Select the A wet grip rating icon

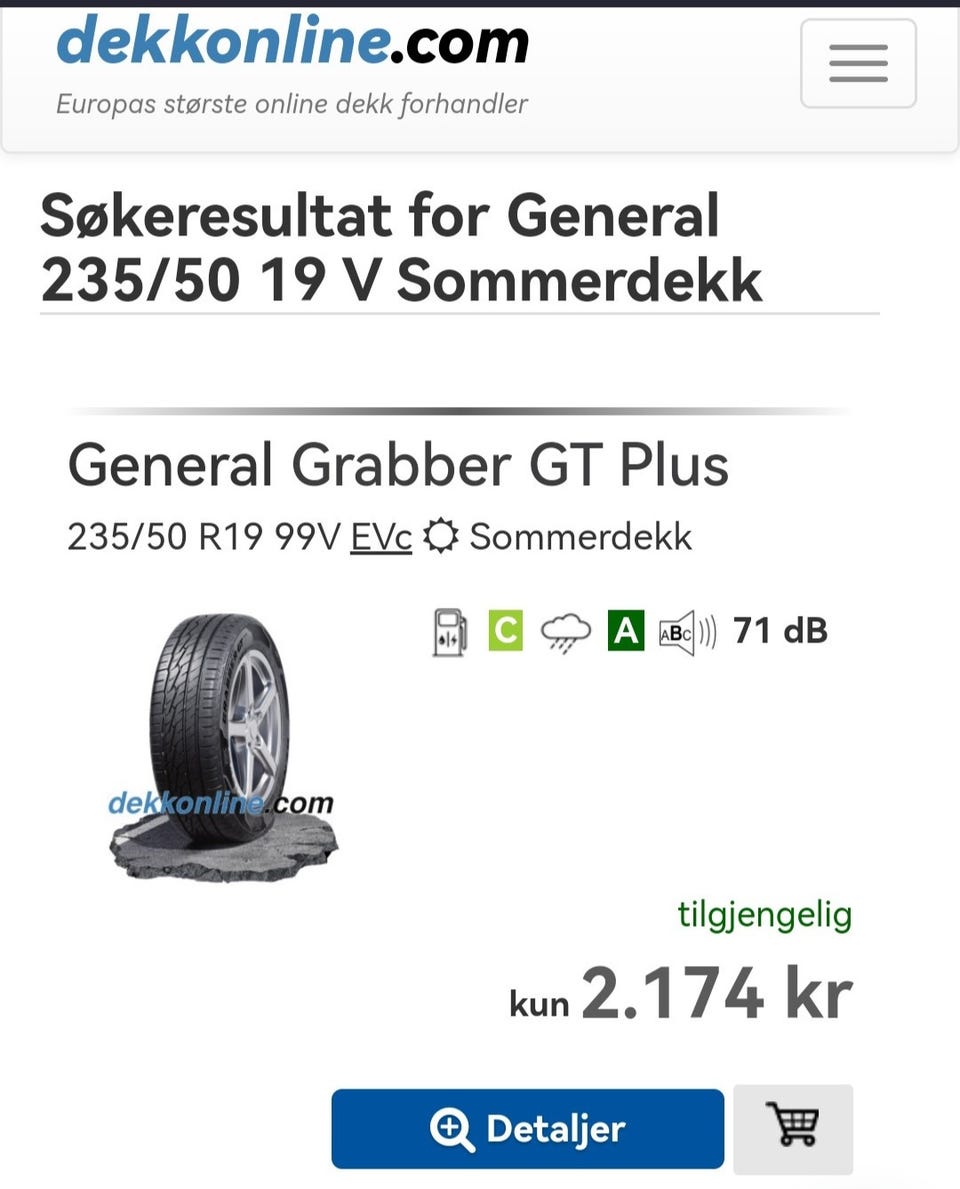[x=626, y=630]
